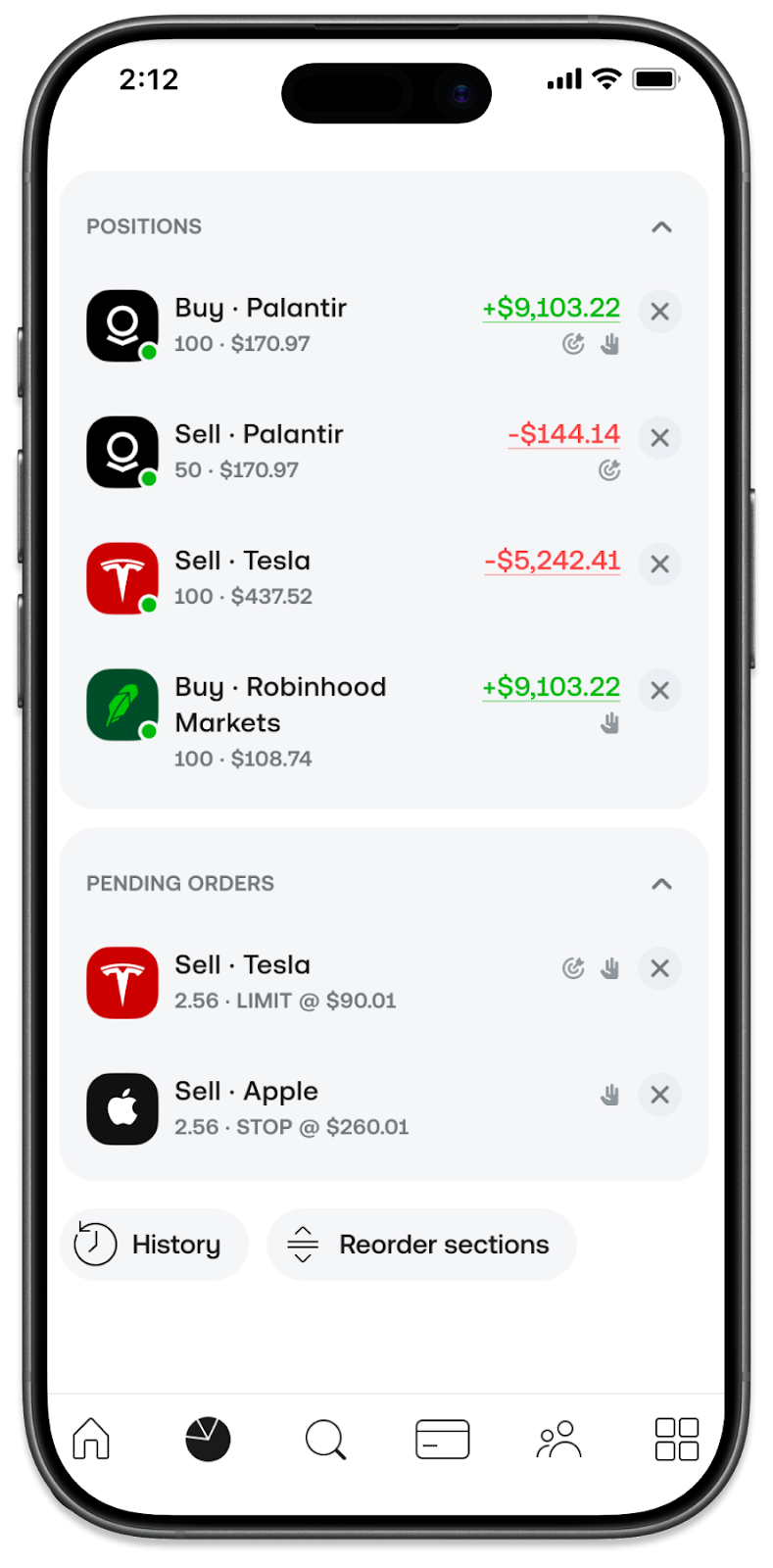This screenshot has width=773, height=1568.
Task: Collapse the Pending Orders section
Action: pyautogui.click(x=661, y=884)
